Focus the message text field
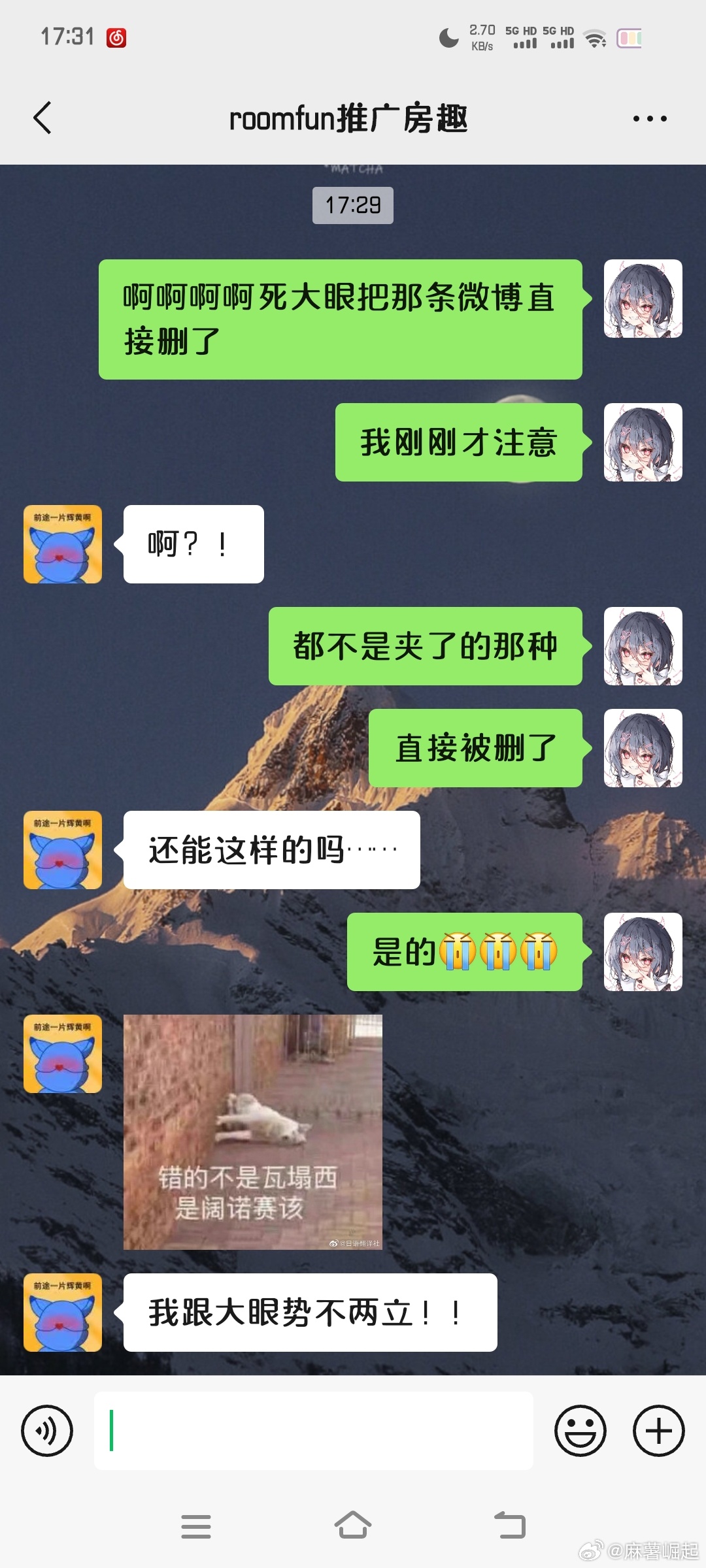 click(314, 1430)
